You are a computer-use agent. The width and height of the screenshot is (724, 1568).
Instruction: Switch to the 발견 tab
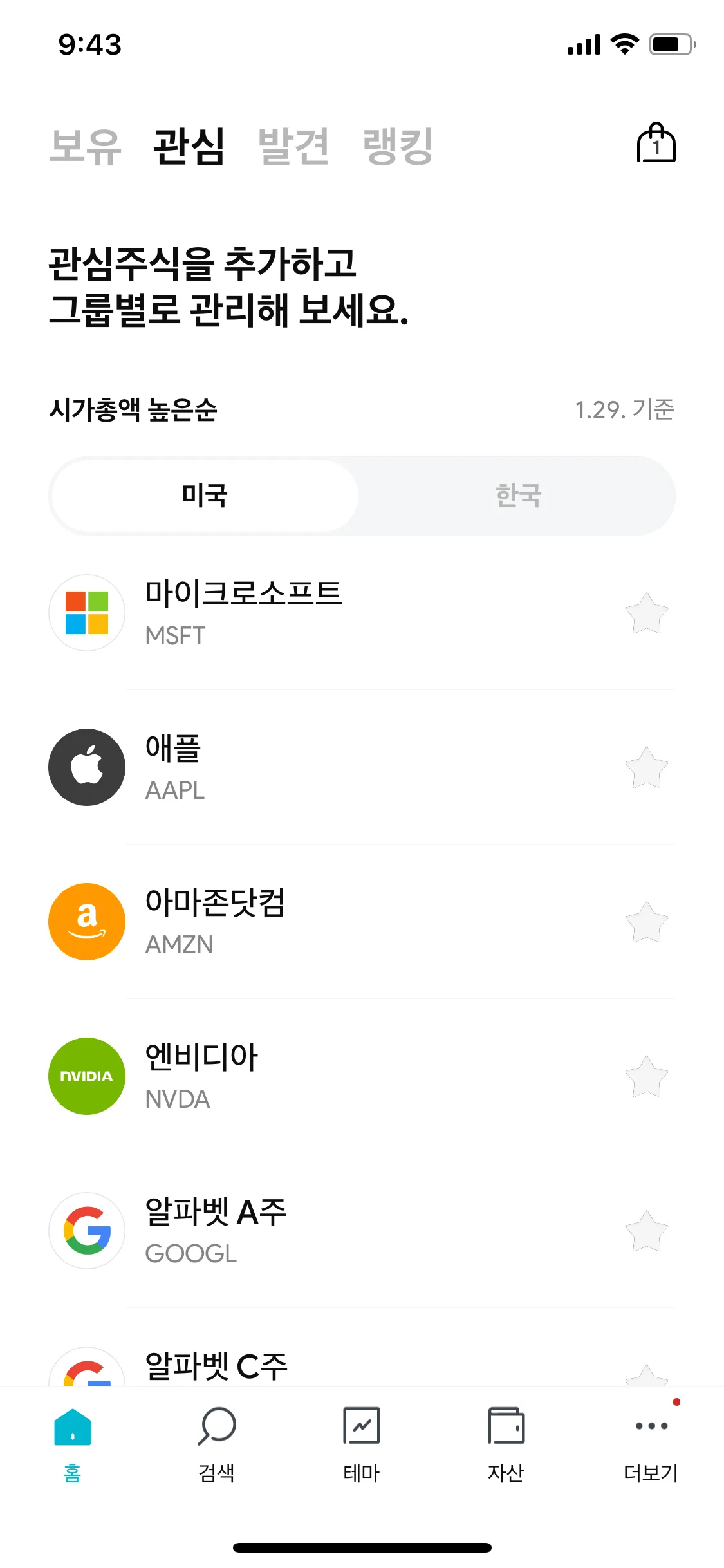tap(293, 147)
